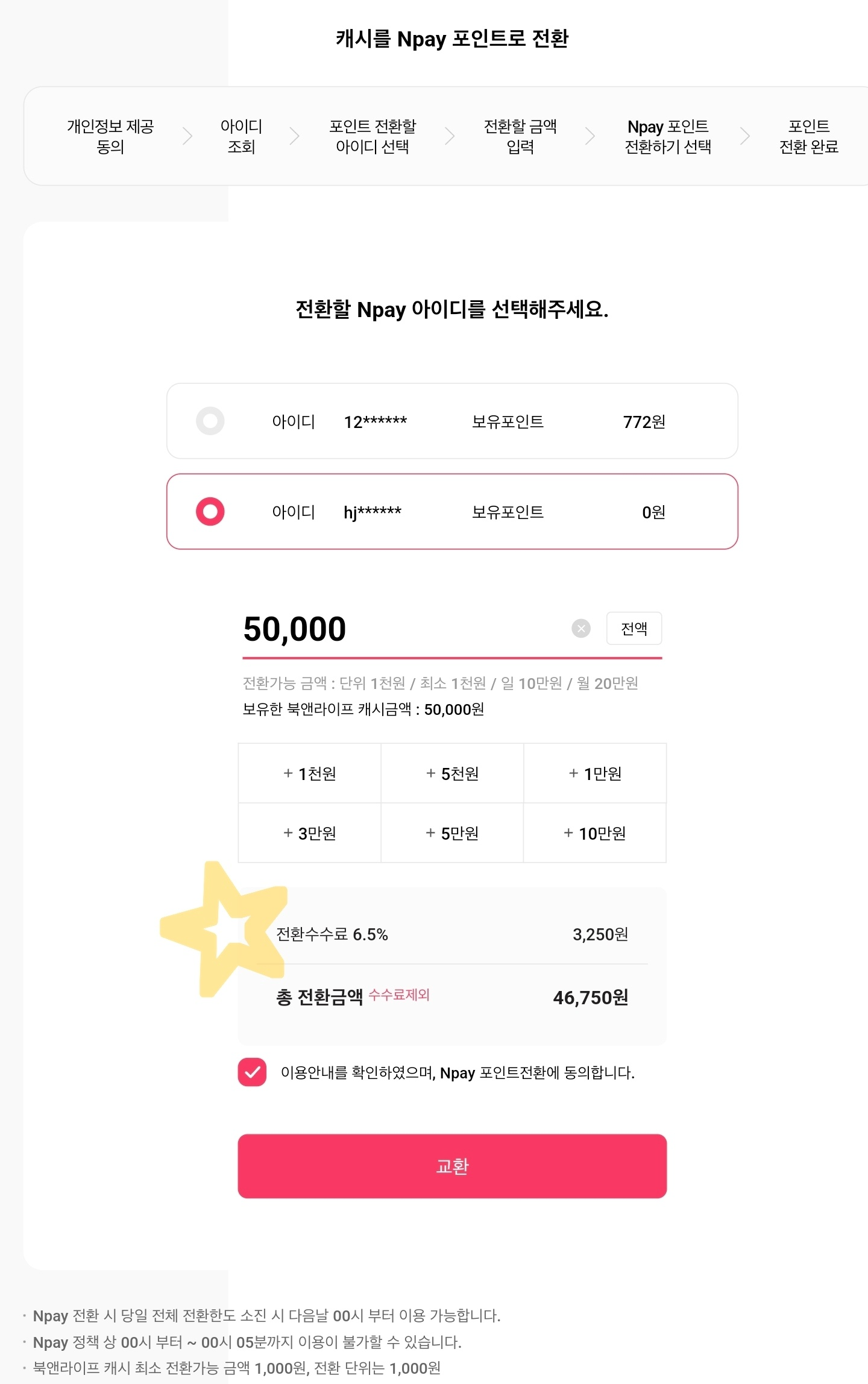Add 1천원 to the conversion amount
The height and width of the screenshot is (1384, 868).
(309, 773)
